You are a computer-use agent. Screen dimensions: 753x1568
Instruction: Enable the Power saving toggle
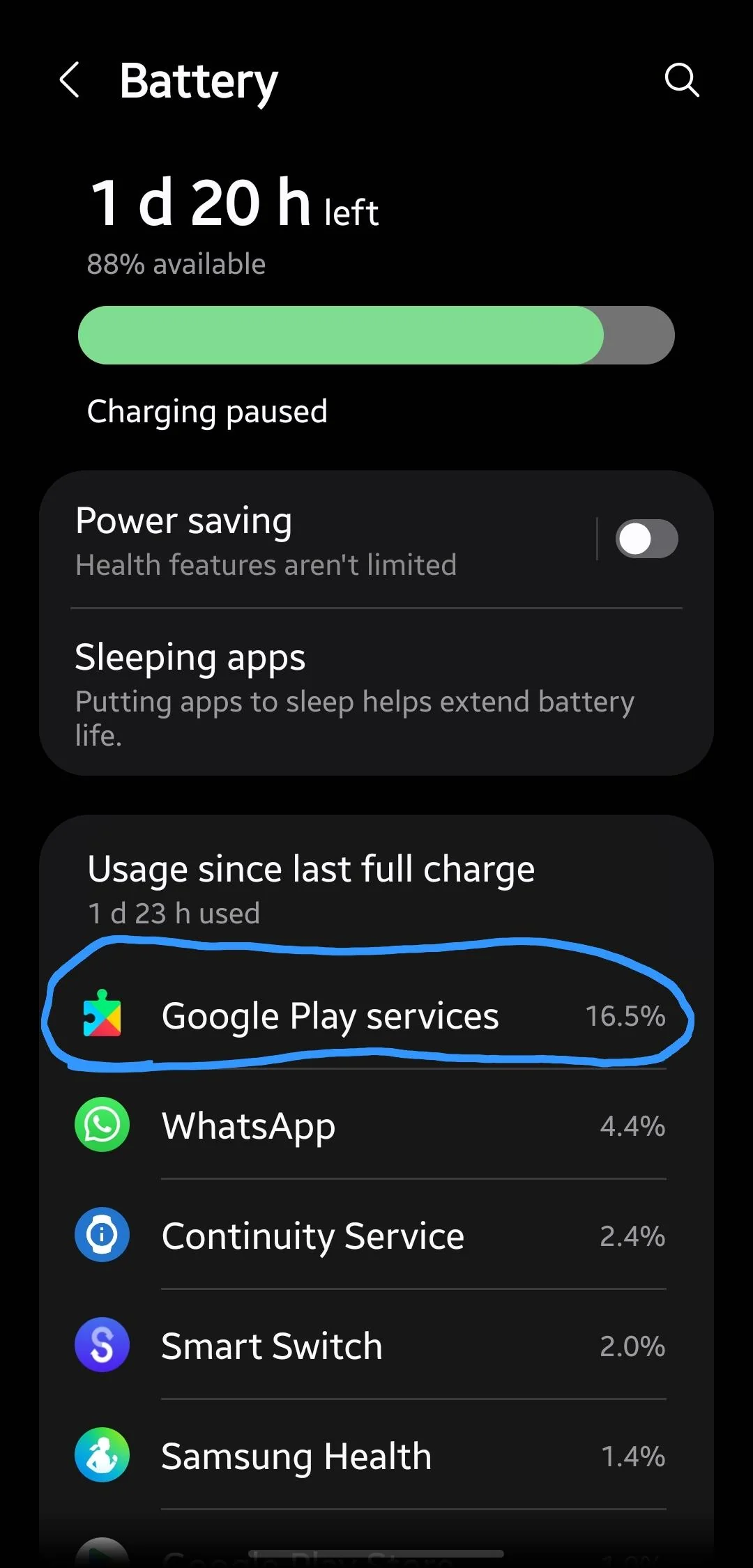pyautogui.click(x=646, y=539)
